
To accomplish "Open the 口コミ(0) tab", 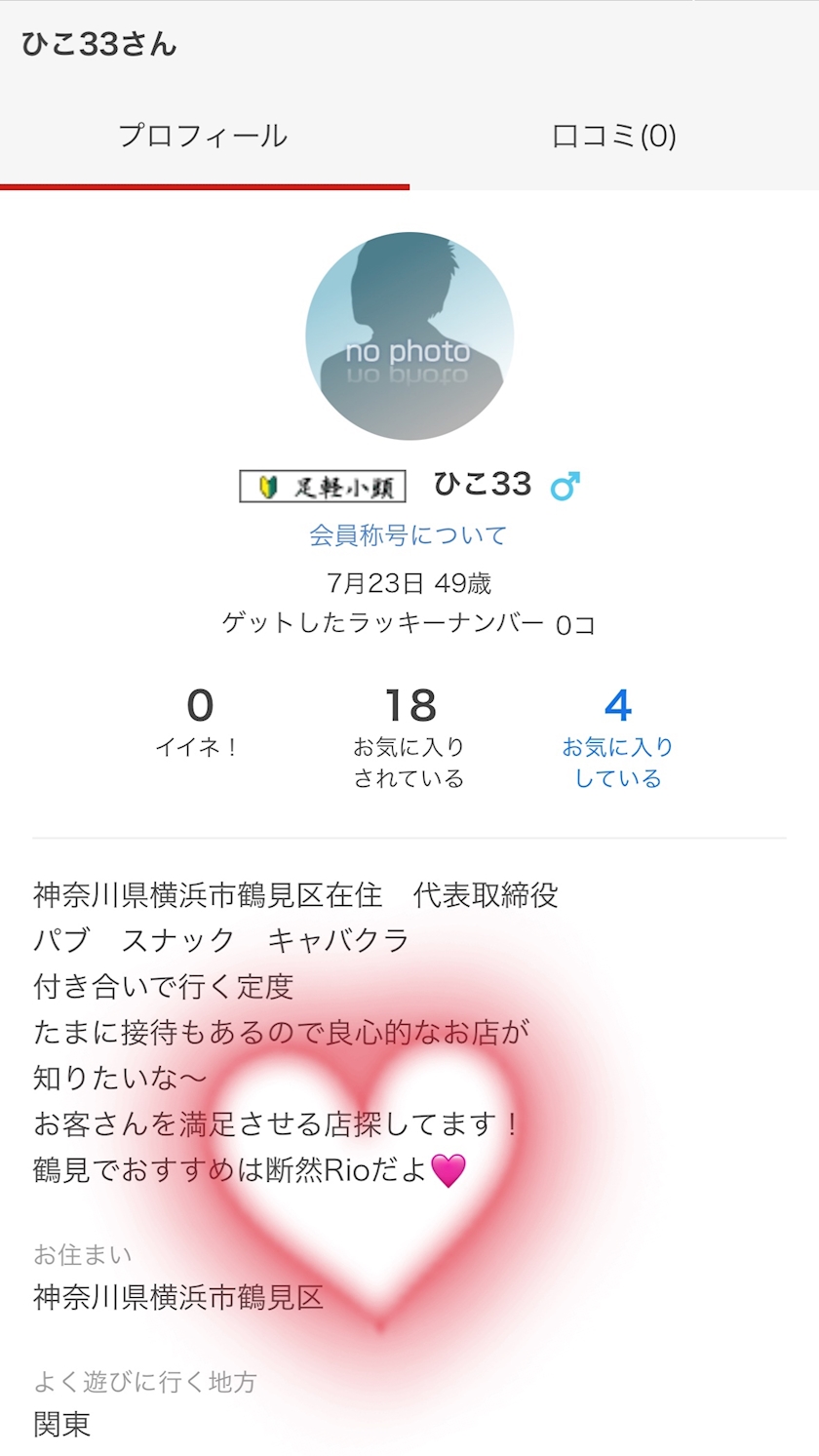I will tap(614, 137).
